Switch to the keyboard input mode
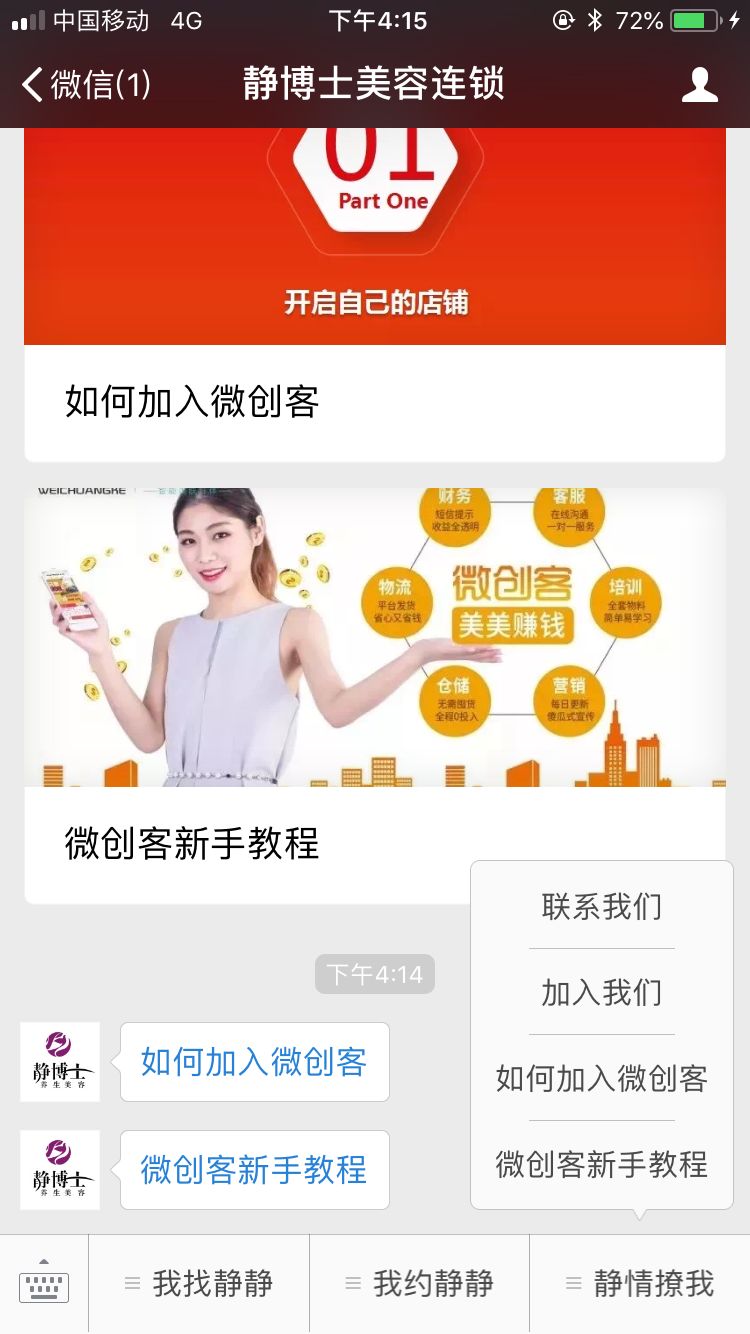 [x=44, y=1284]
